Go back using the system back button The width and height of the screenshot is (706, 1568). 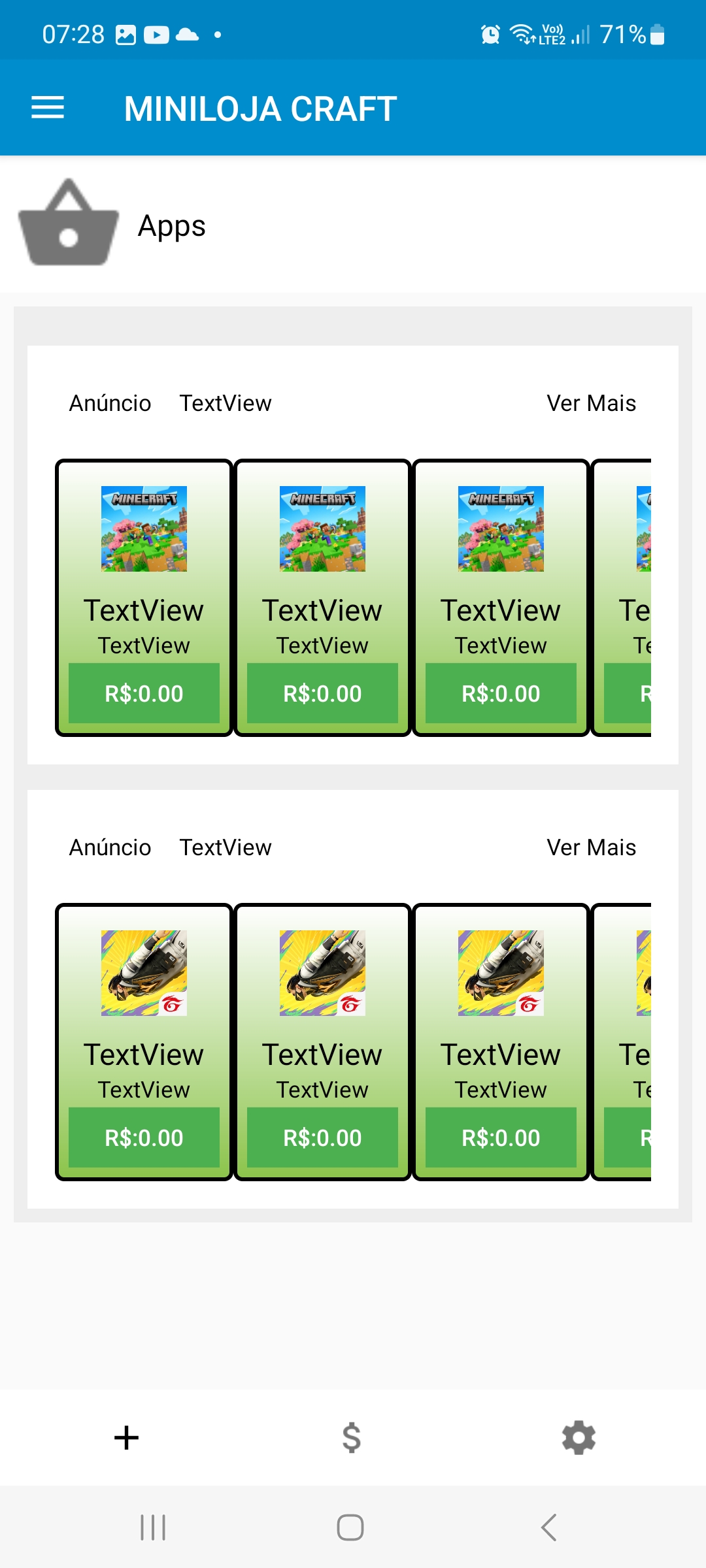click(x=549, y=1527)
